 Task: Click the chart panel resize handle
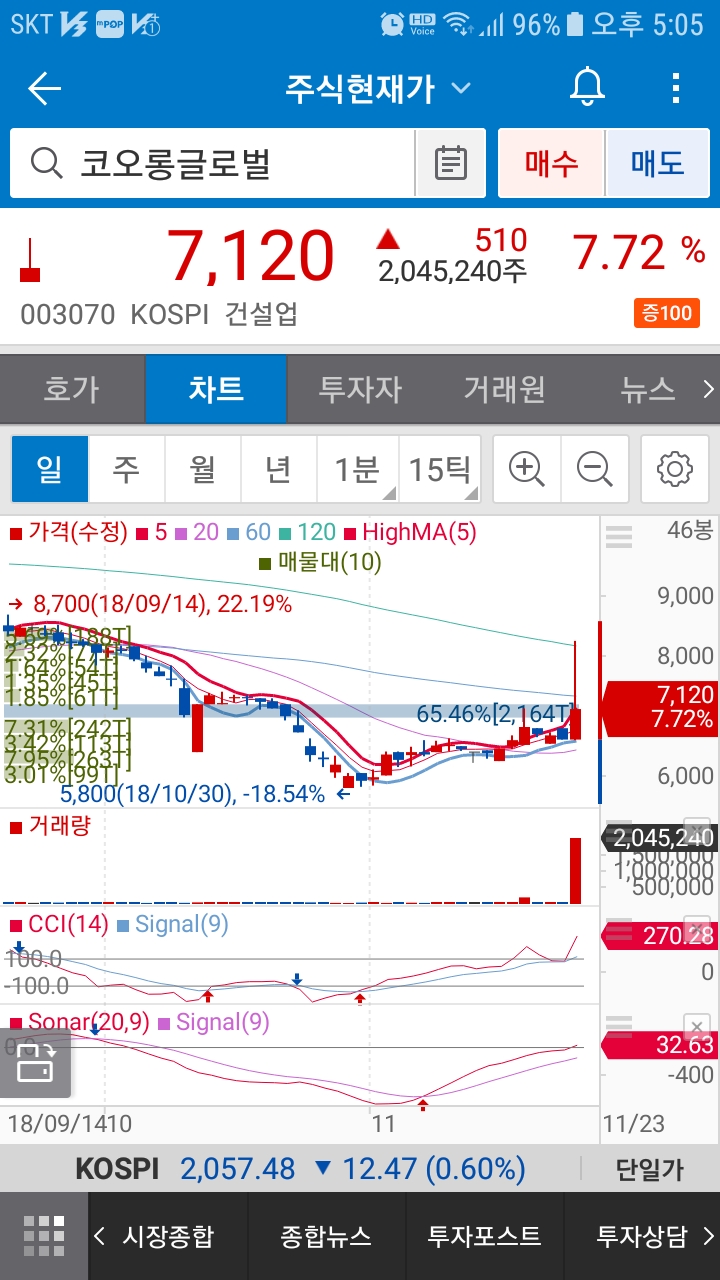pos(618,536)
